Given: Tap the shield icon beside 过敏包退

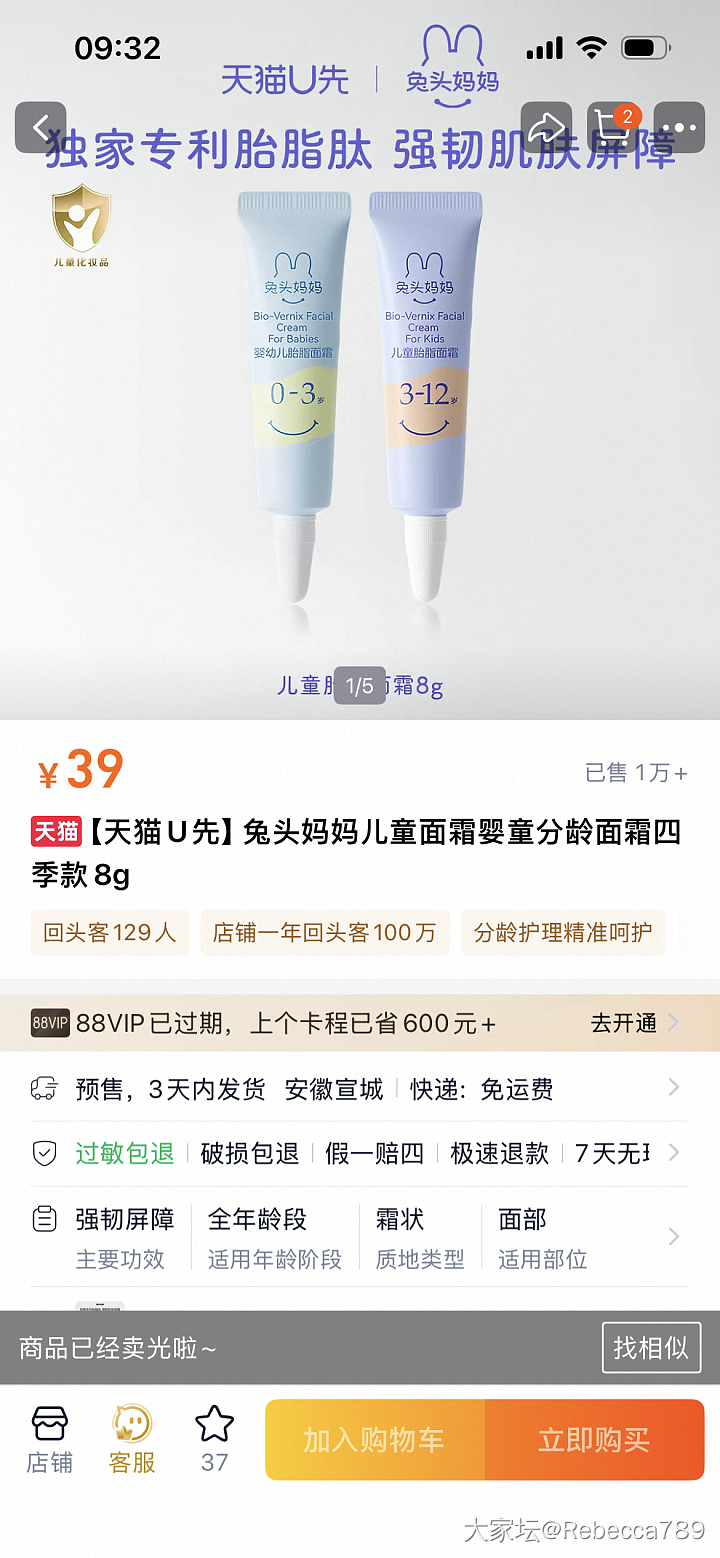Looking at the screenshot, I should tap(42, 1153).
